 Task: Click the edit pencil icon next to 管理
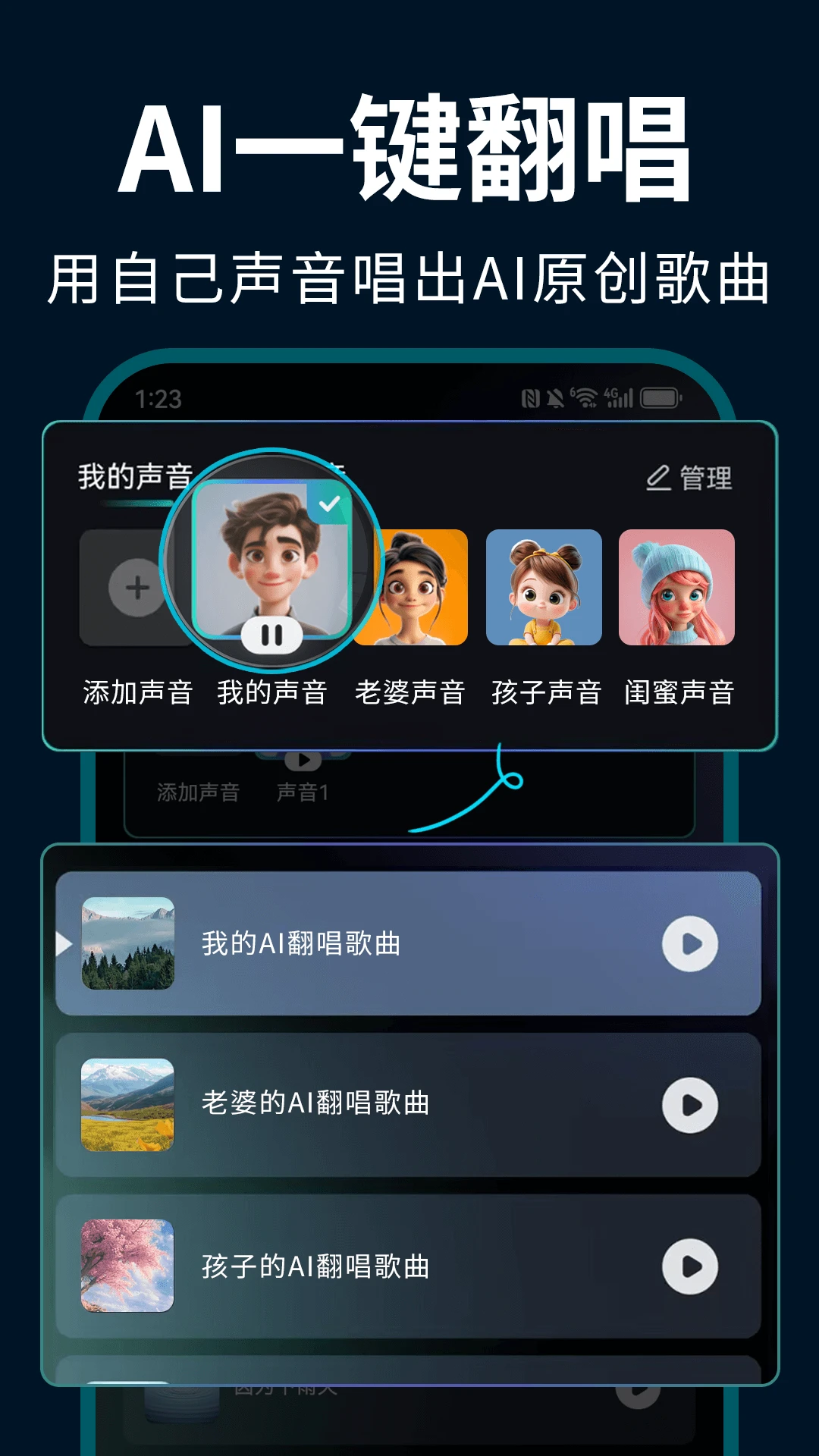click(x=657, y=478)
